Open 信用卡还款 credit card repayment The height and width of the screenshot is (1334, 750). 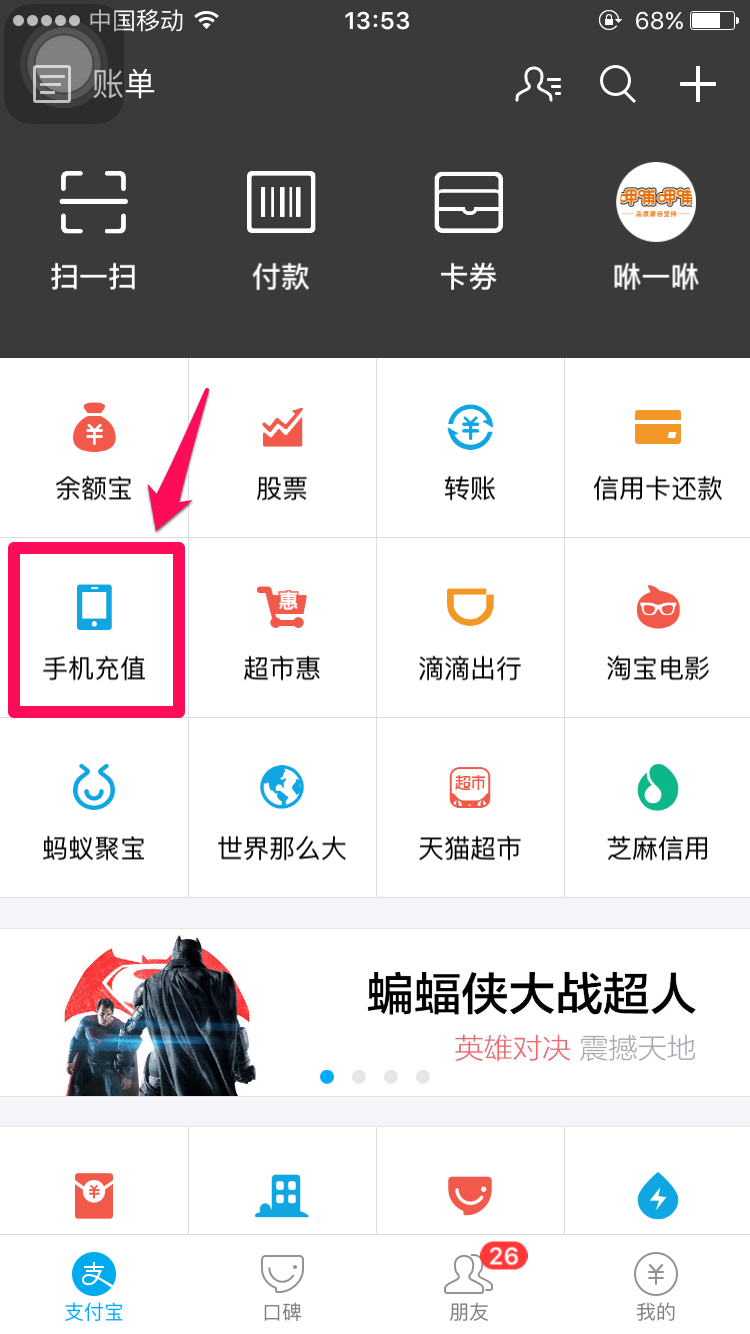(657, 450)
